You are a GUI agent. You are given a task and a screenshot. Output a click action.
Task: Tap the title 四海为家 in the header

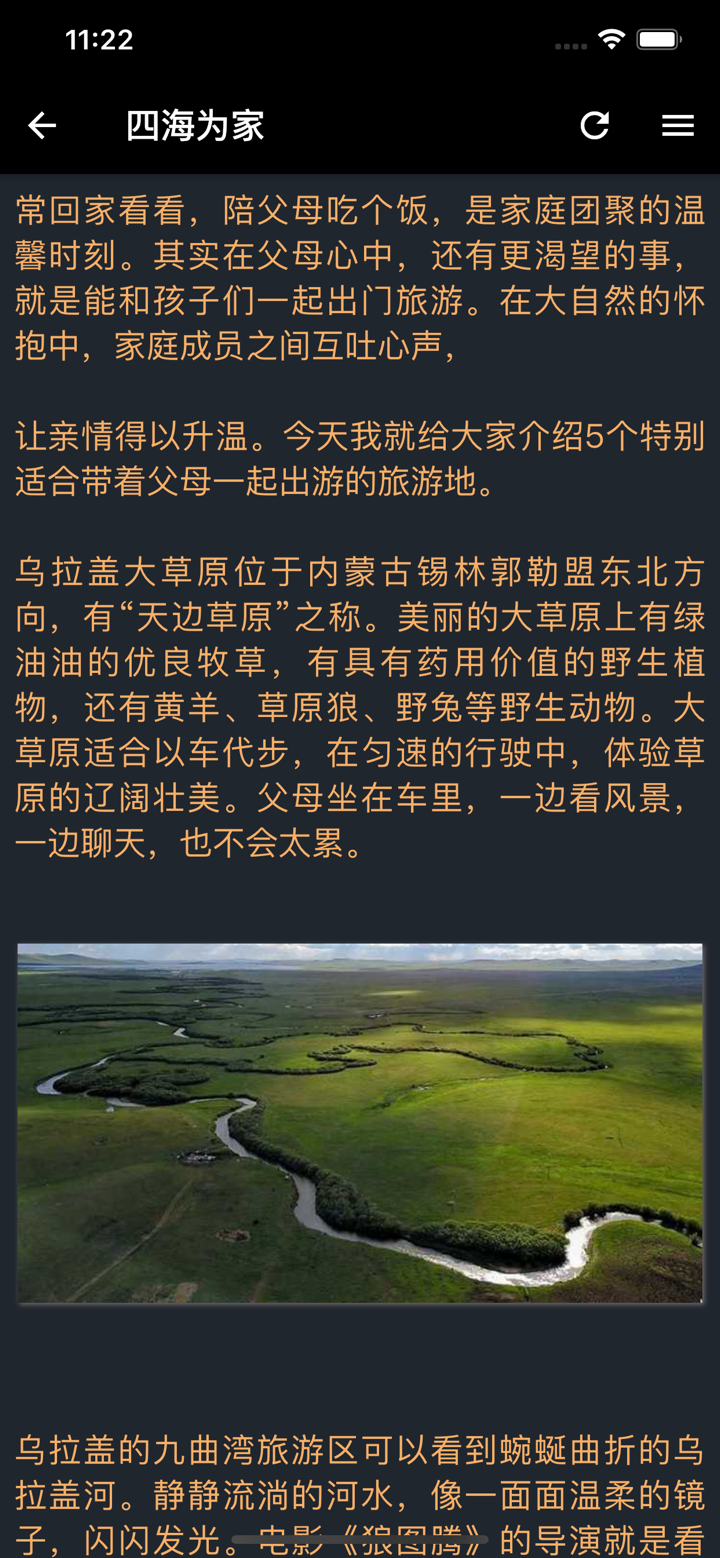tap(194, 125)
